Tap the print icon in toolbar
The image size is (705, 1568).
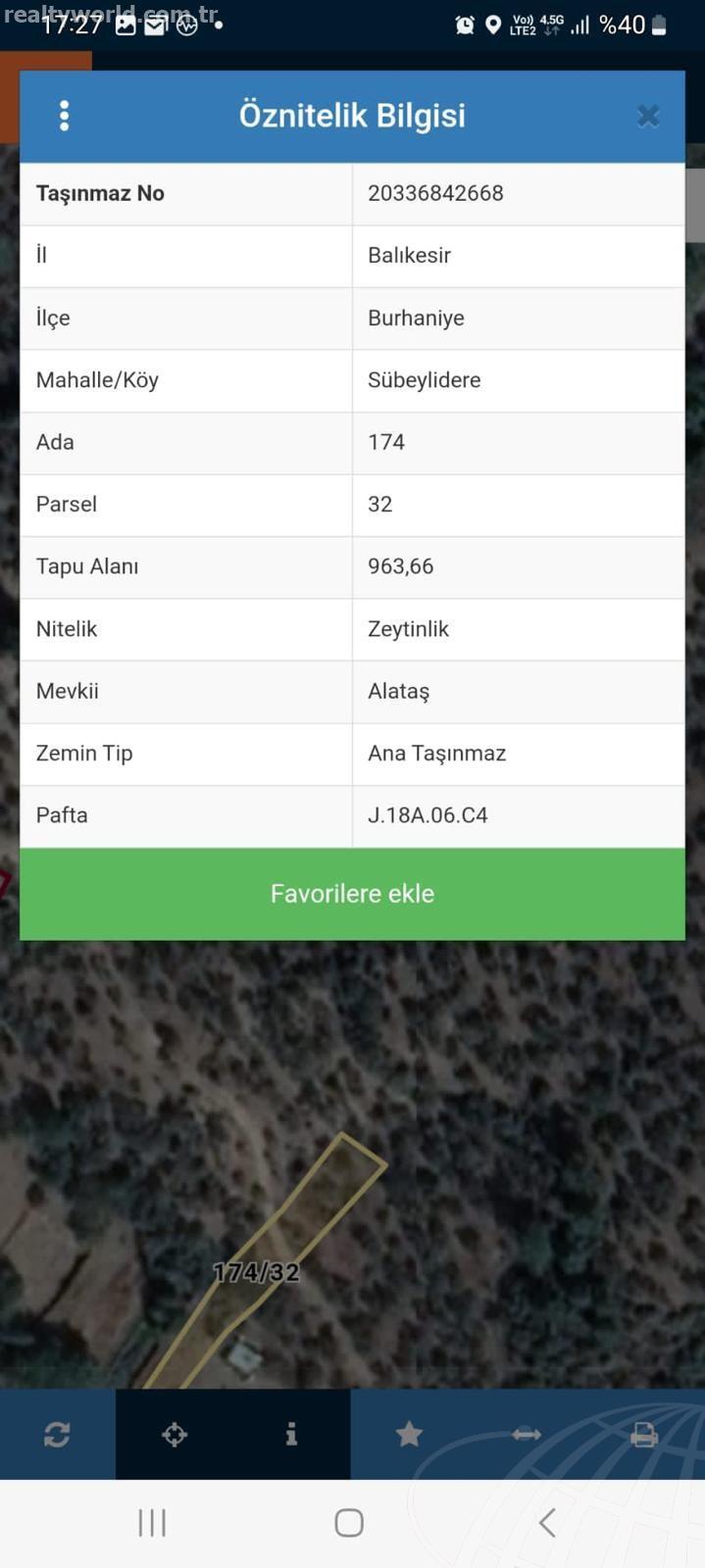pos(643,1435)
